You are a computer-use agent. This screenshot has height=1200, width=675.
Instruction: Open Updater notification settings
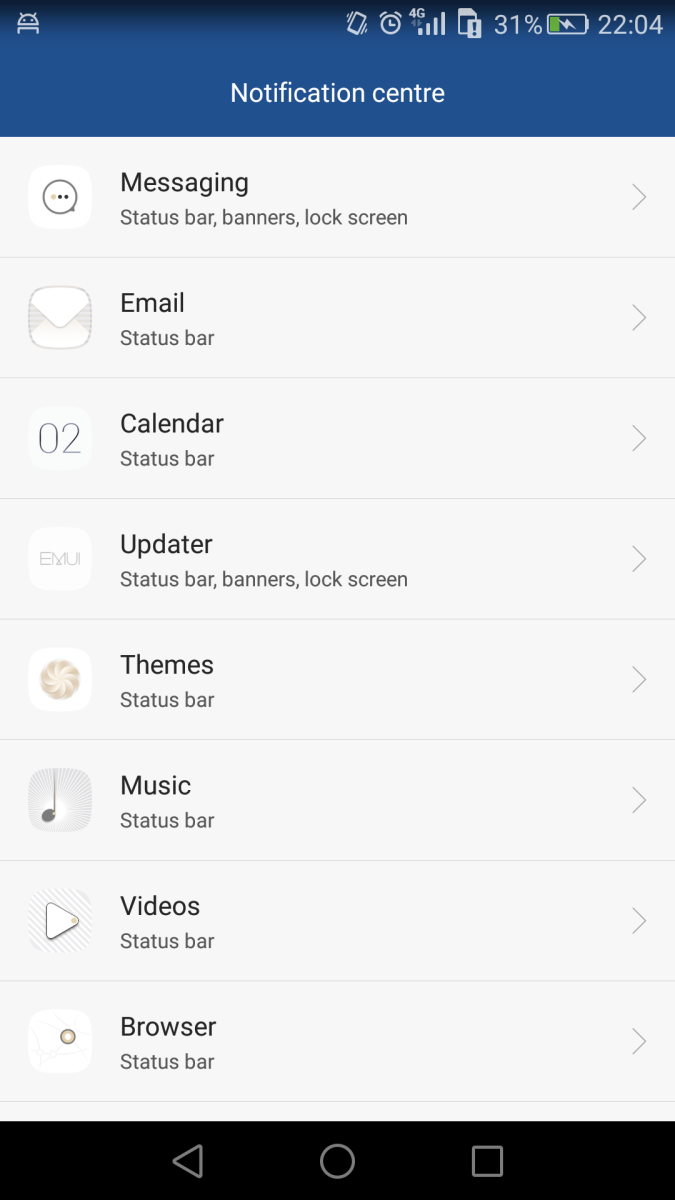click(x=337, y=559)
